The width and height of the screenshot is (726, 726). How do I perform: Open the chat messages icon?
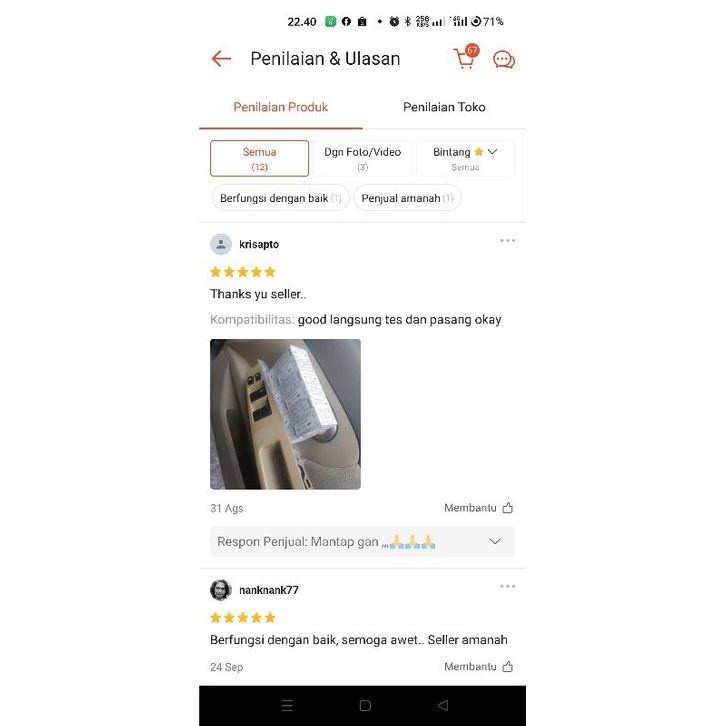tap(504, 60)
